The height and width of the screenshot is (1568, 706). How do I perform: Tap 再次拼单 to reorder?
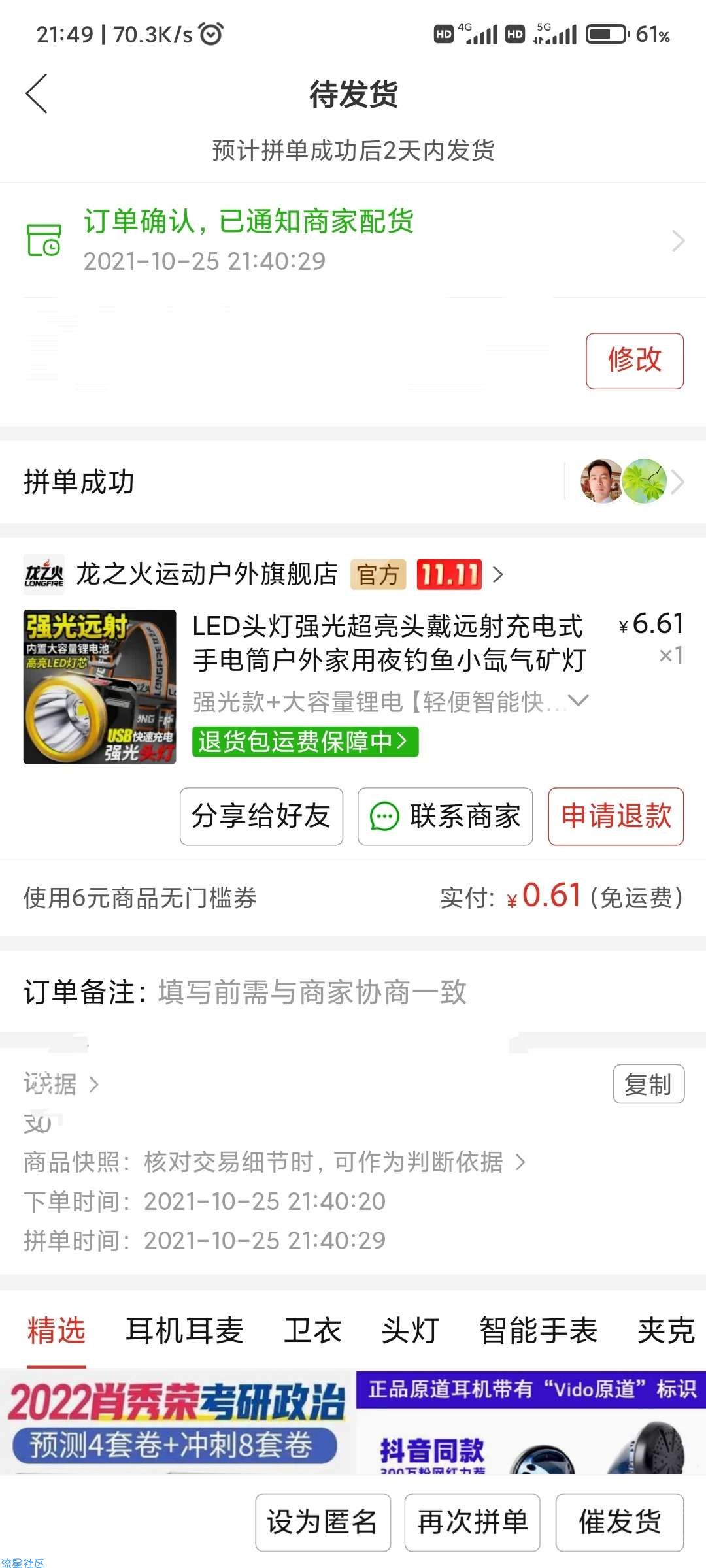pos(472,1522)
